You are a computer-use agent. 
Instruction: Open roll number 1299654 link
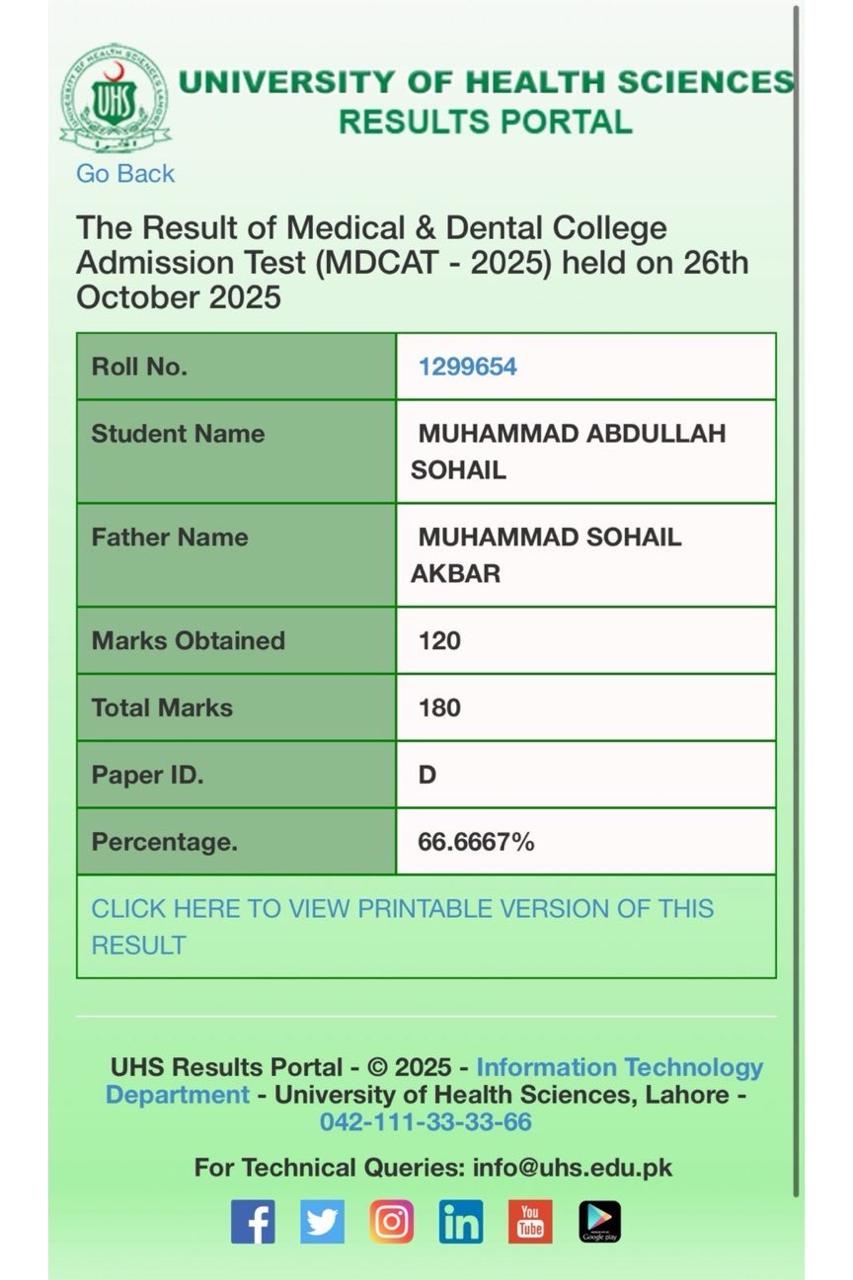tap(467, 367)
